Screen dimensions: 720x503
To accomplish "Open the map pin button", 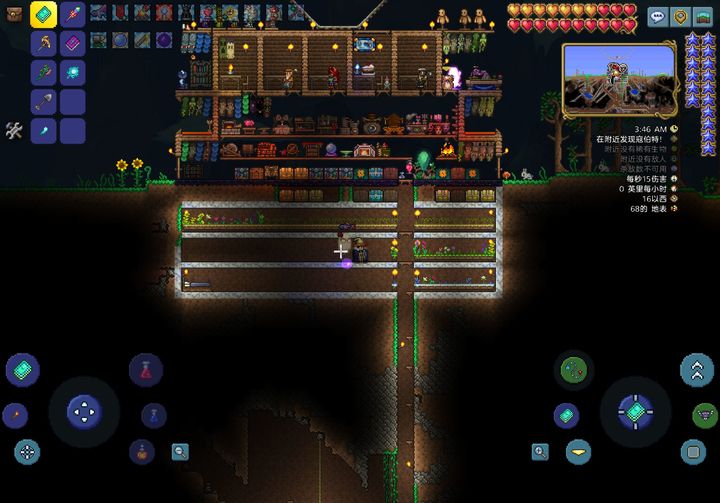I will [x=681, y=17].
